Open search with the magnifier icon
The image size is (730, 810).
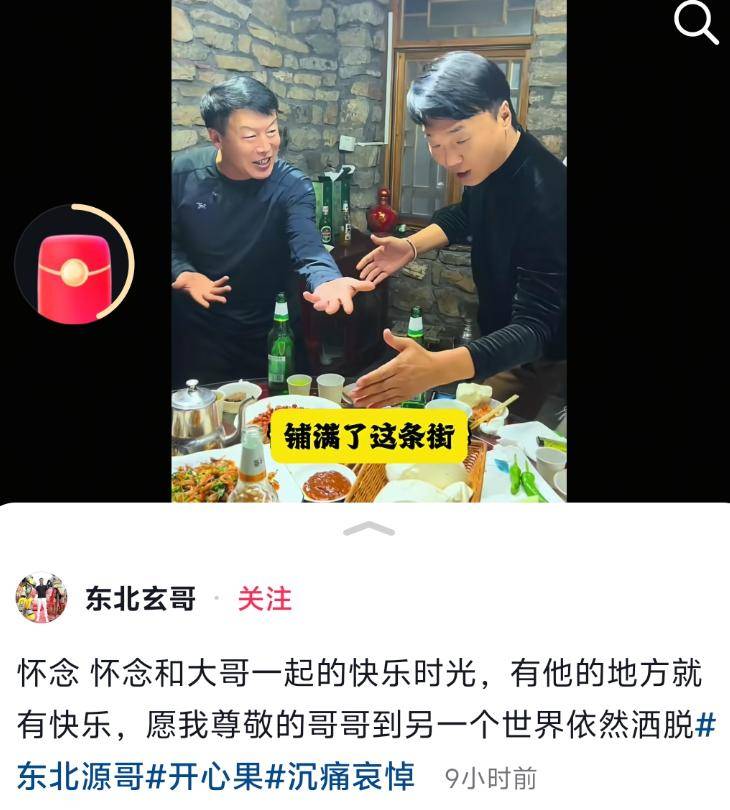[x=696, y=23]
